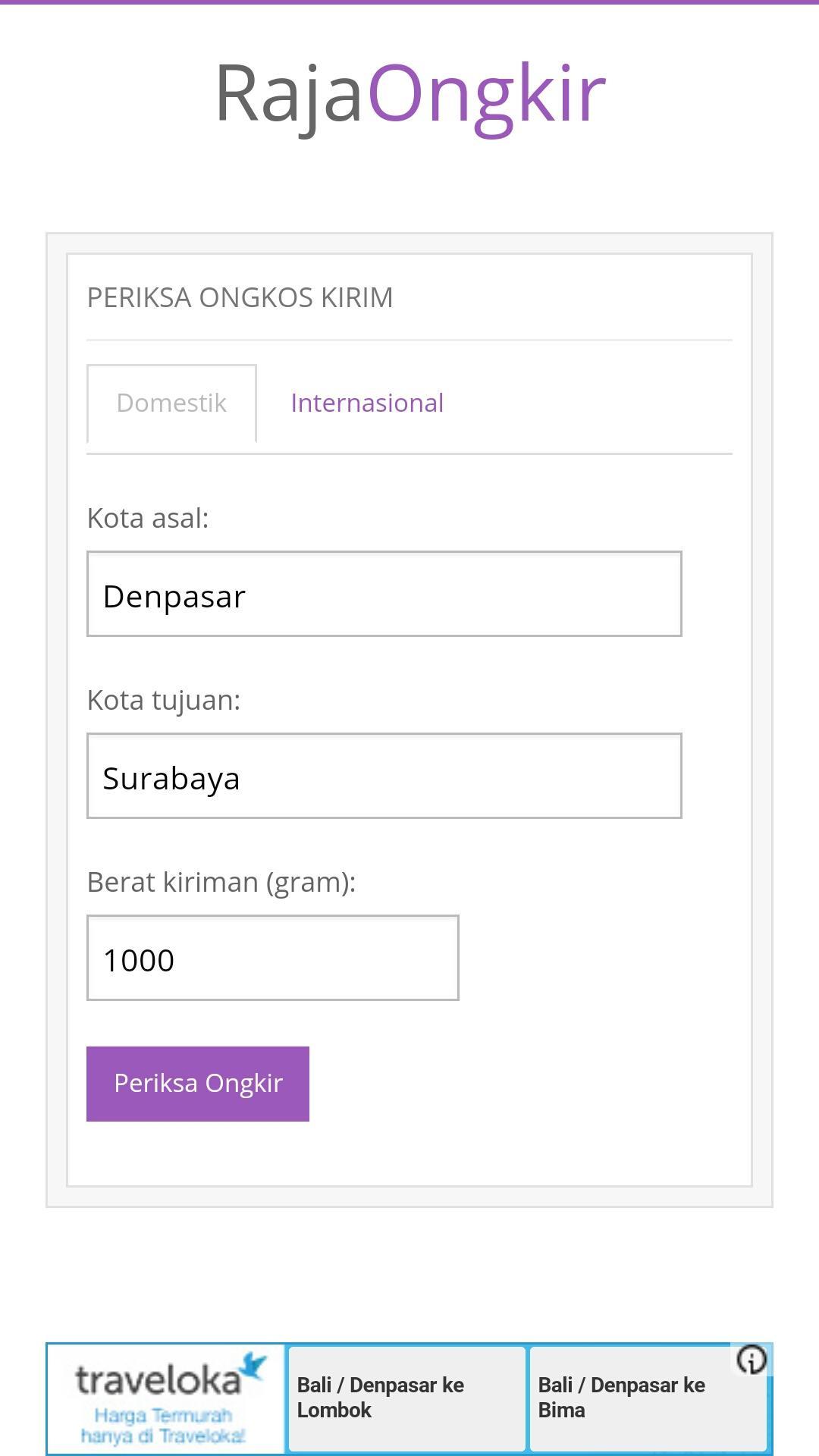Screen dimensions: 819x1456
Task: Focus the Berat kiriman weight field
Action: pos(273,958)
